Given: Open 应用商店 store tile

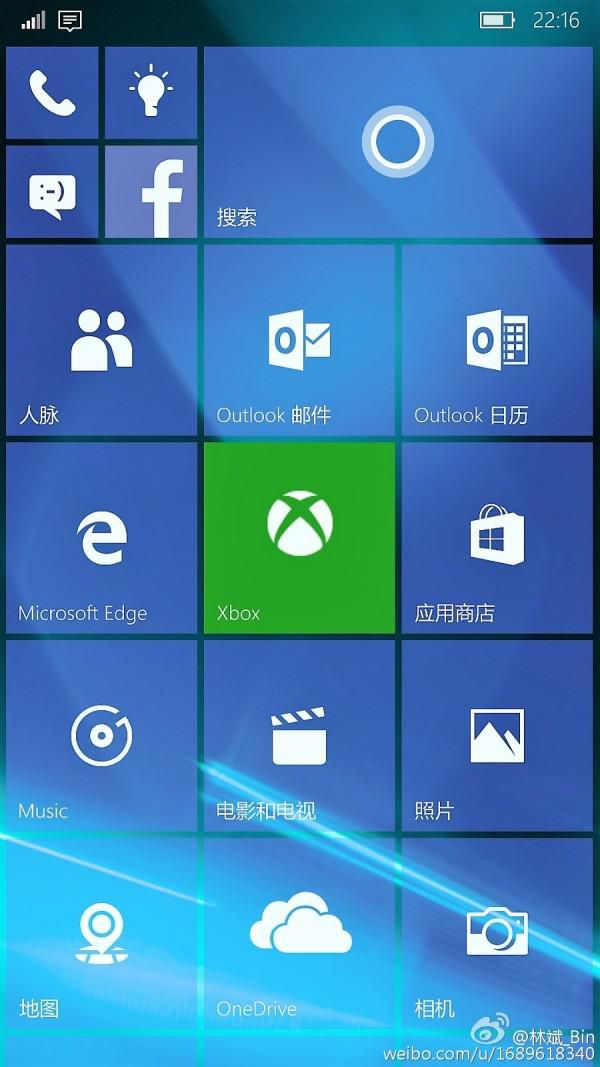Looking at the screenshot, I should (497, 538).
